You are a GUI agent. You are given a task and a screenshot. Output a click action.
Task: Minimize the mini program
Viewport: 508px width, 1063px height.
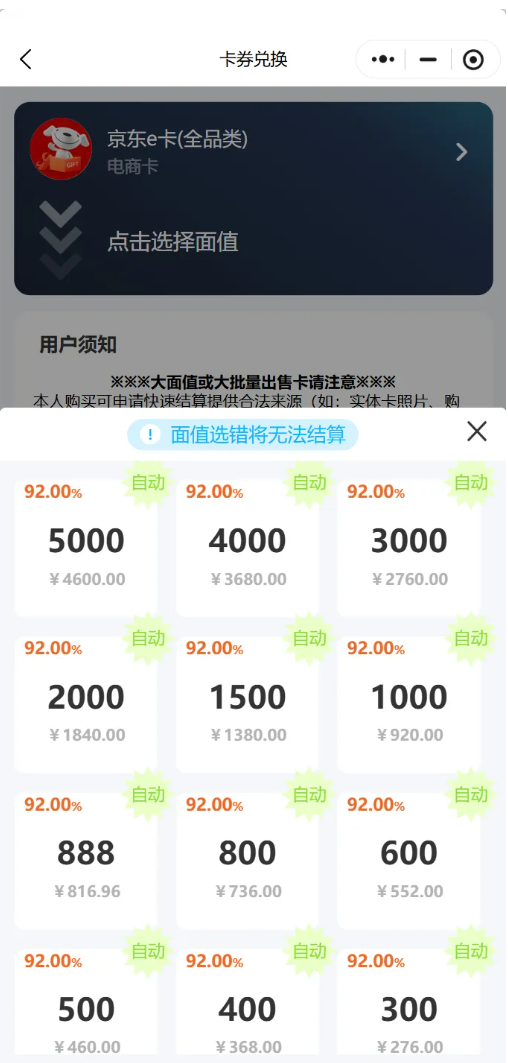[428, 60]
